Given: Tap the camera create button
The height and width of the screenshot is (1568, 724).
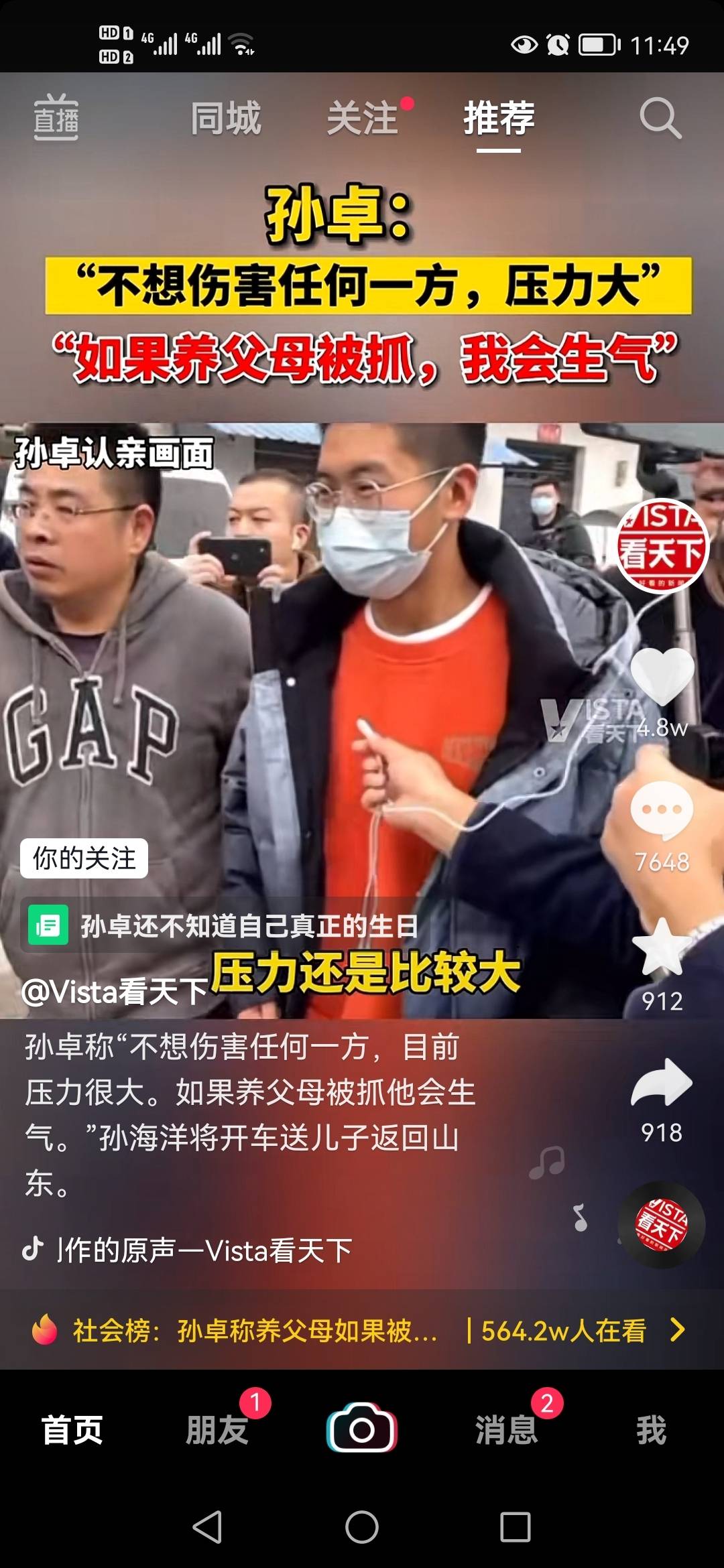Looking at the screenshot, I should pyautogui.click(x=362, y=1430).
